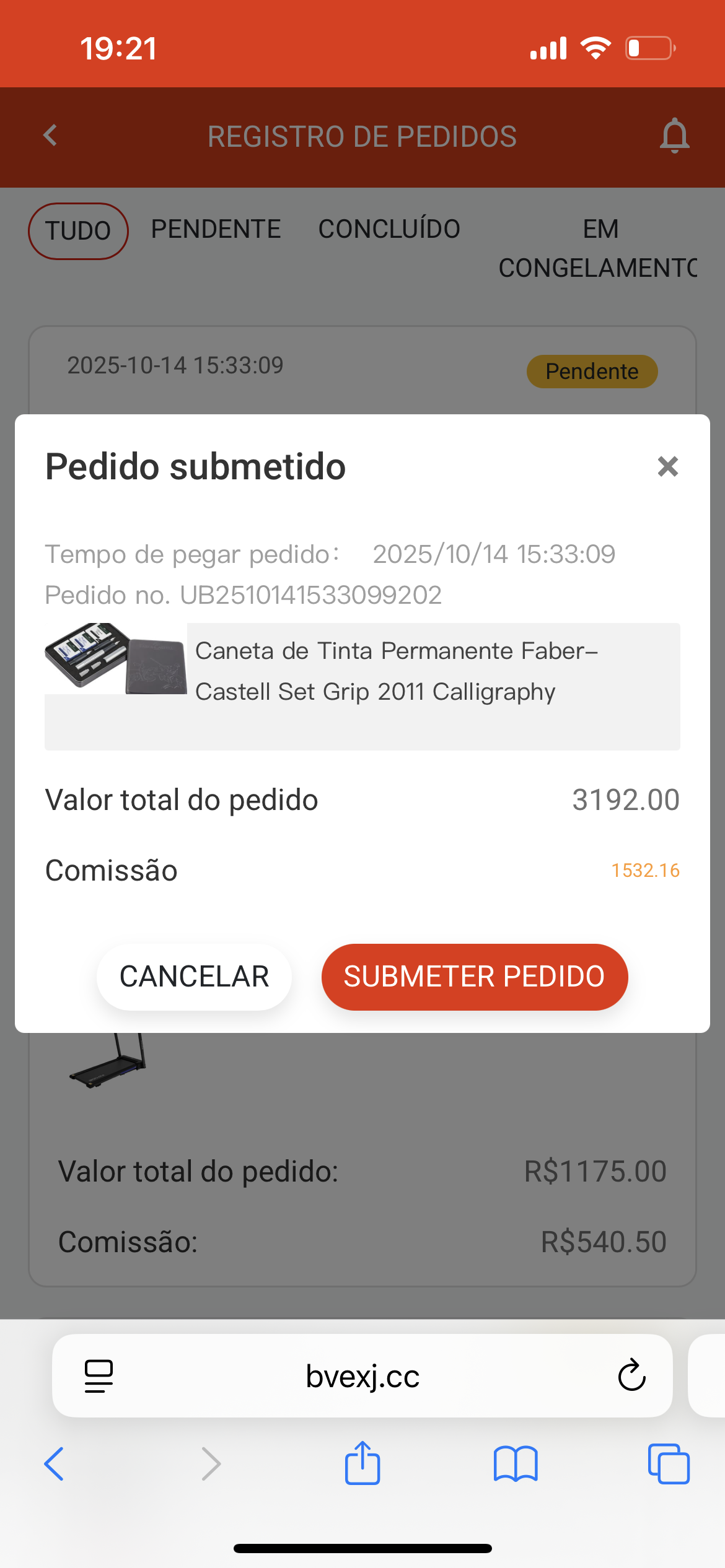The width and height of the screenshot is (725, 1568).
Task: Select the TUDO tab
Action: 78,231
